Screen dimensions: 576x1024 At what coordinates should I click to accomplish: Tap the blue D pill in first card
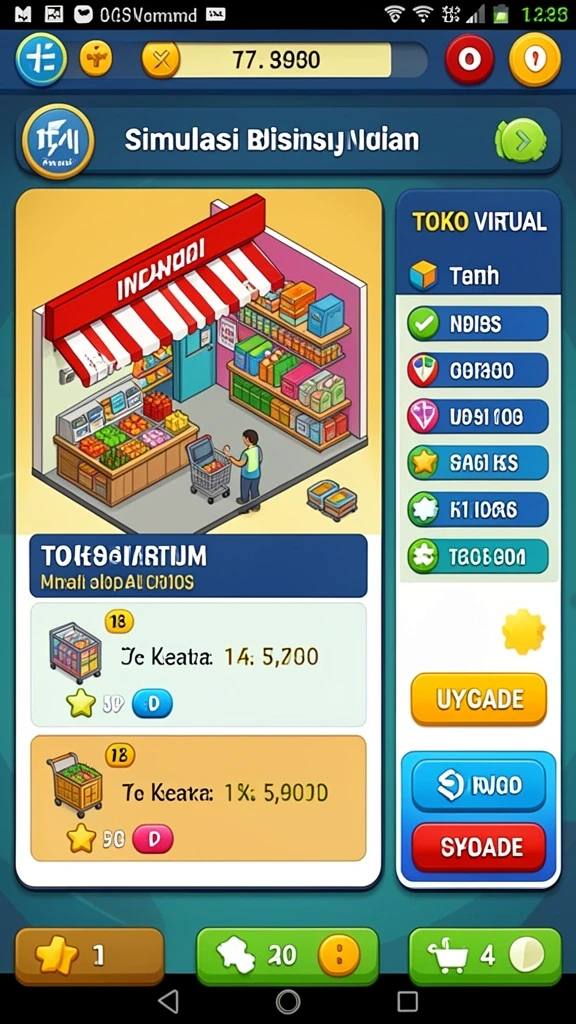tap(152, 703)
